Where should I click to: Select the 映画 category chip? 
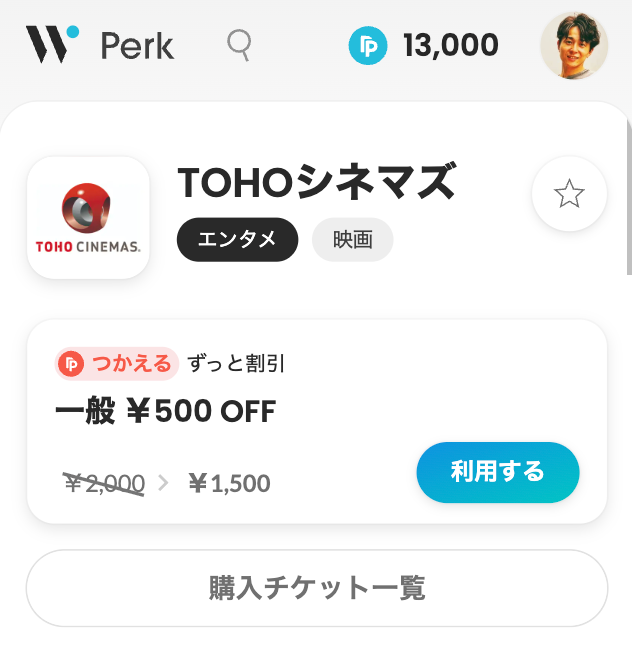[x=352, y=240]
